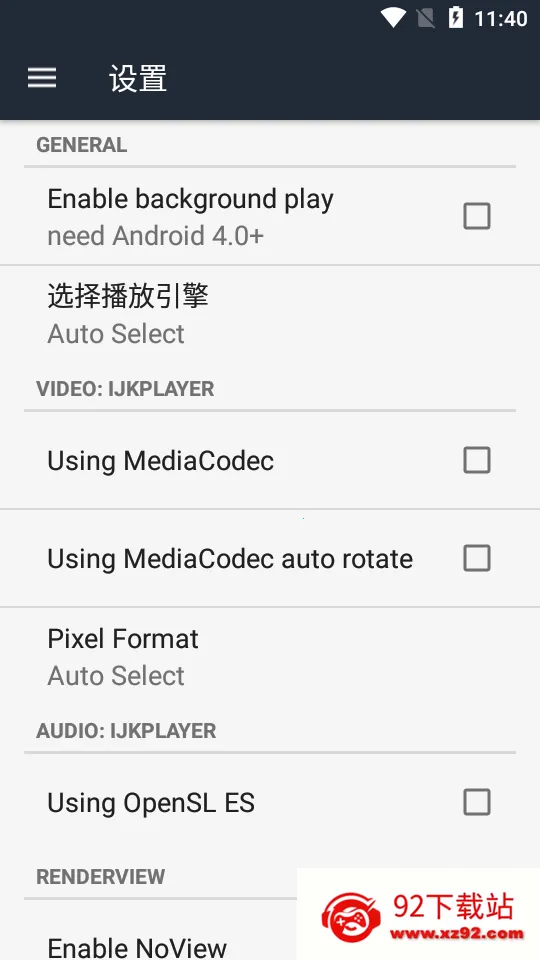Image resolution: width=540 pixels, height=960 pixels.
Task: Open the Pixel Format setting
Action: coord(270,657)
